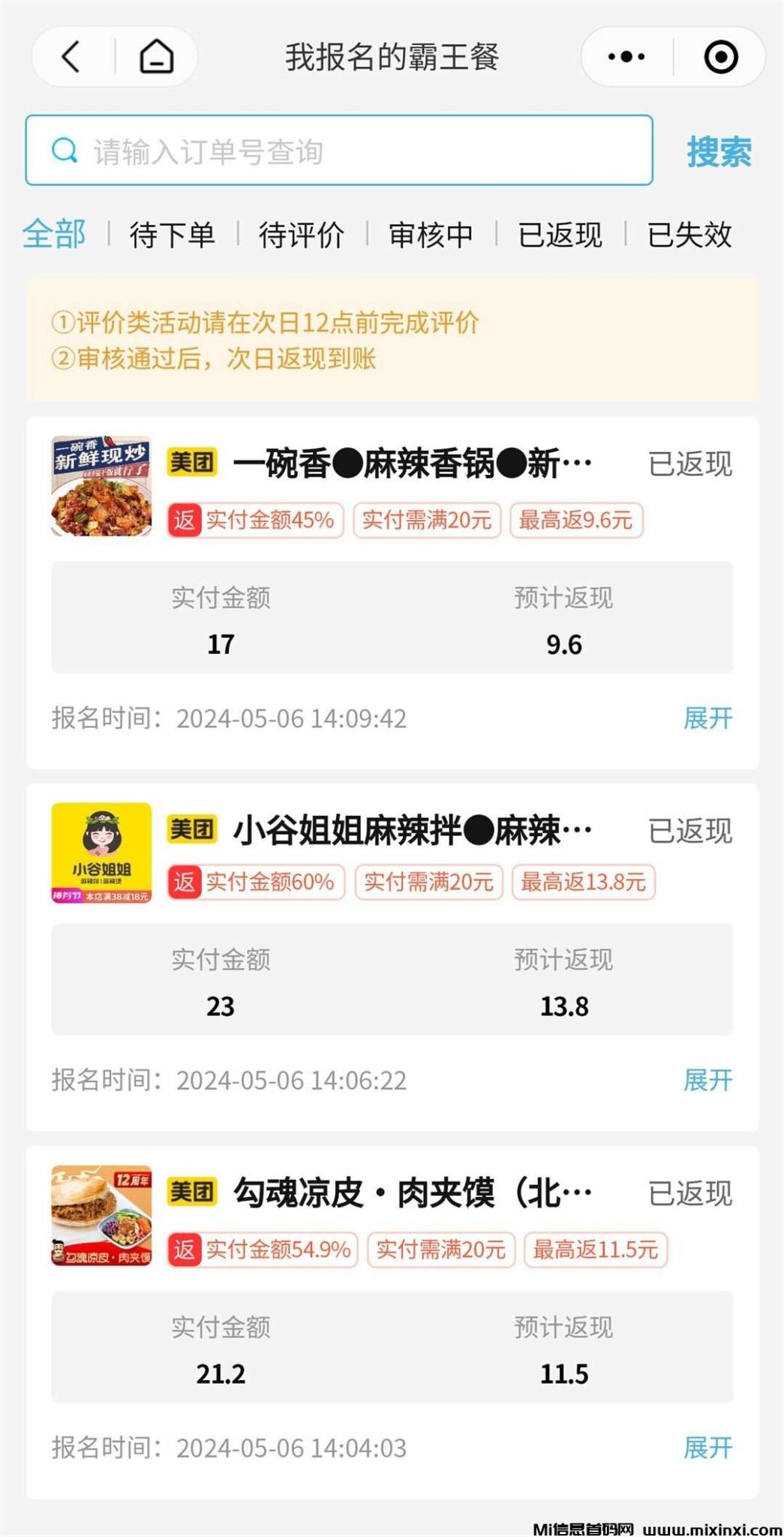The width and height of the screenshot is (784, 1537).
Task: Expand details for the 14:04:03 order
Action: [x=707, y=1447]
